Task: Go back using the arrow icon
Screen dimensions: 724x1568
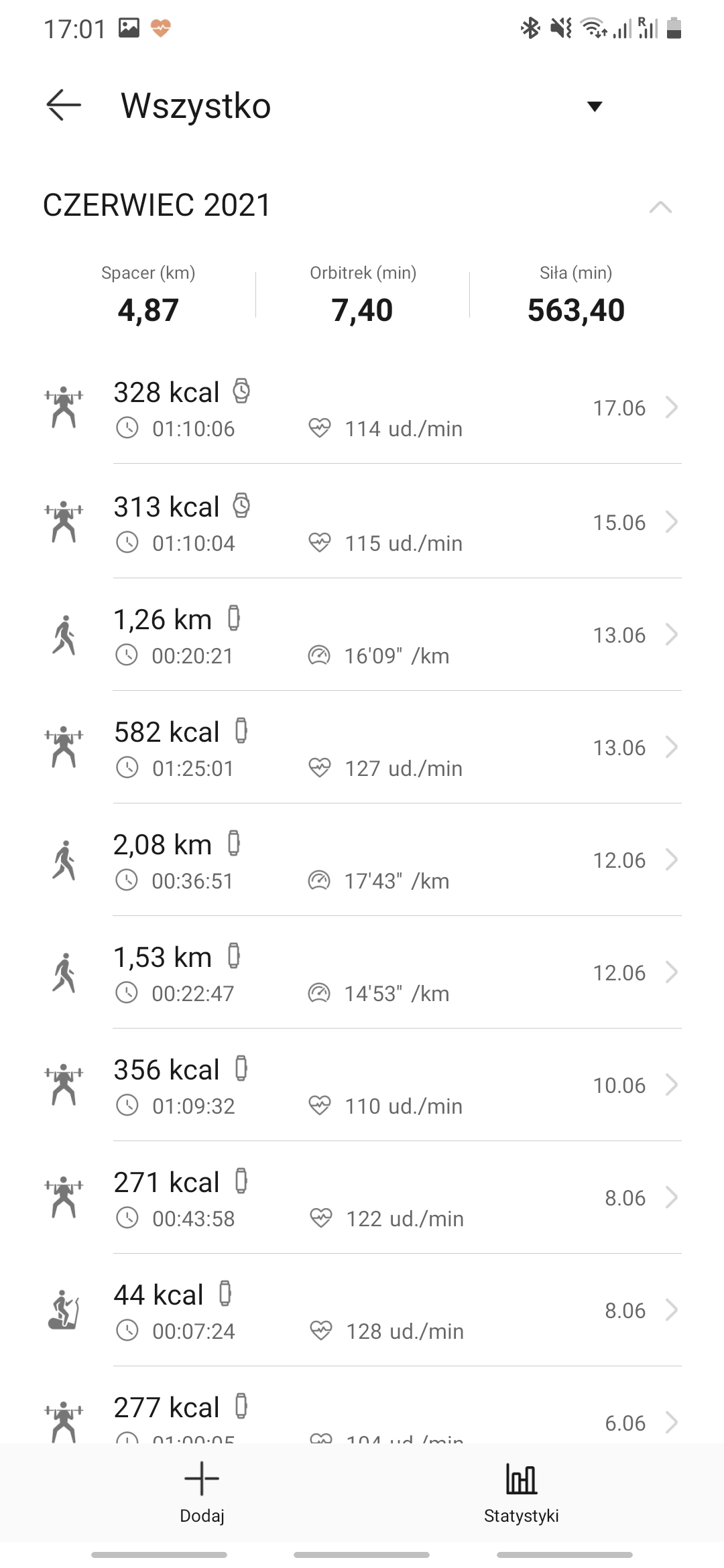Action: point(64,105)
